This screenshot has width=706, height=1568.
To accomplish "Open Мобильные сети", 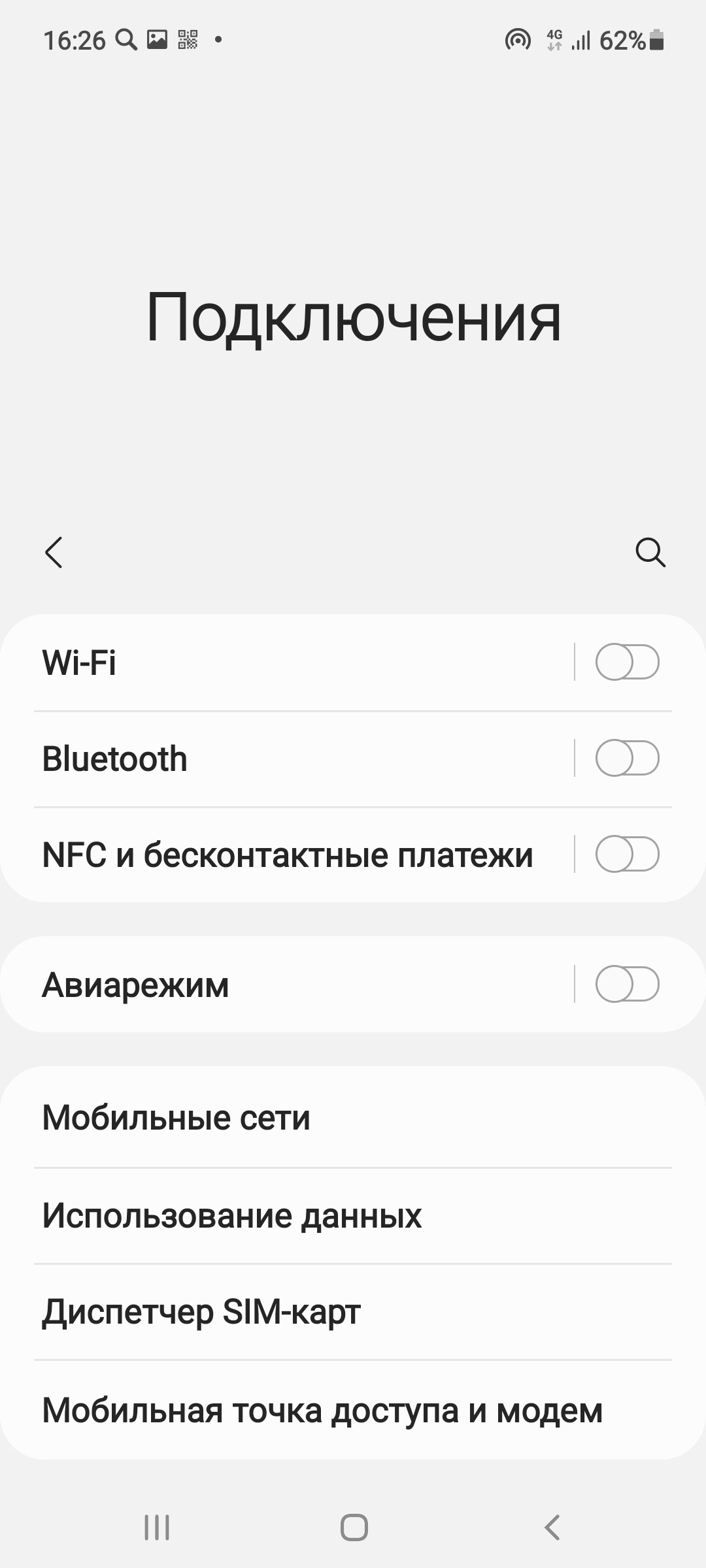I will [x=353, y=1117].
